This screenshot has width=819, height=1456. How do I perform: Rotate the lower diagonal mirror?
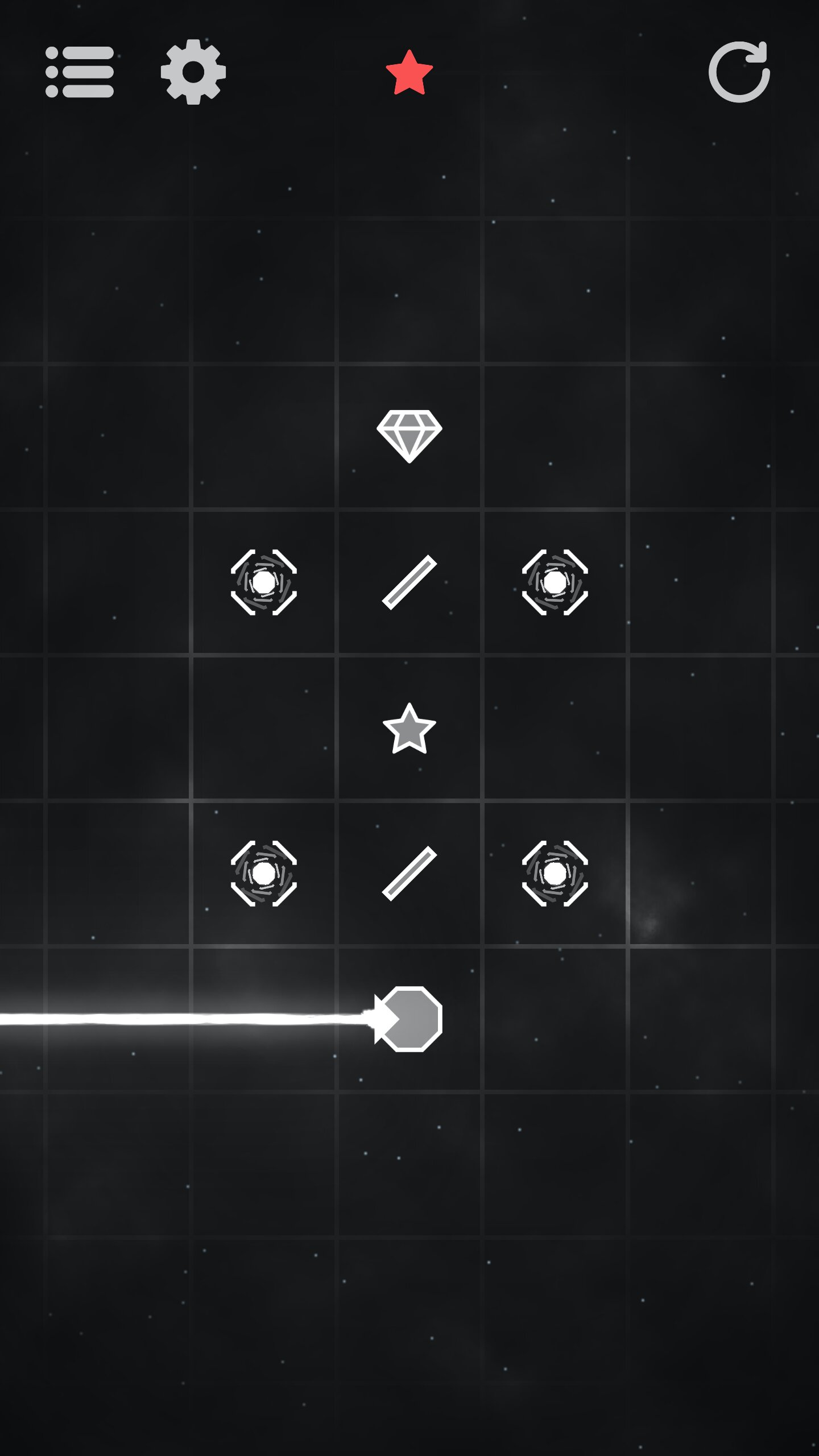(409, 874)
